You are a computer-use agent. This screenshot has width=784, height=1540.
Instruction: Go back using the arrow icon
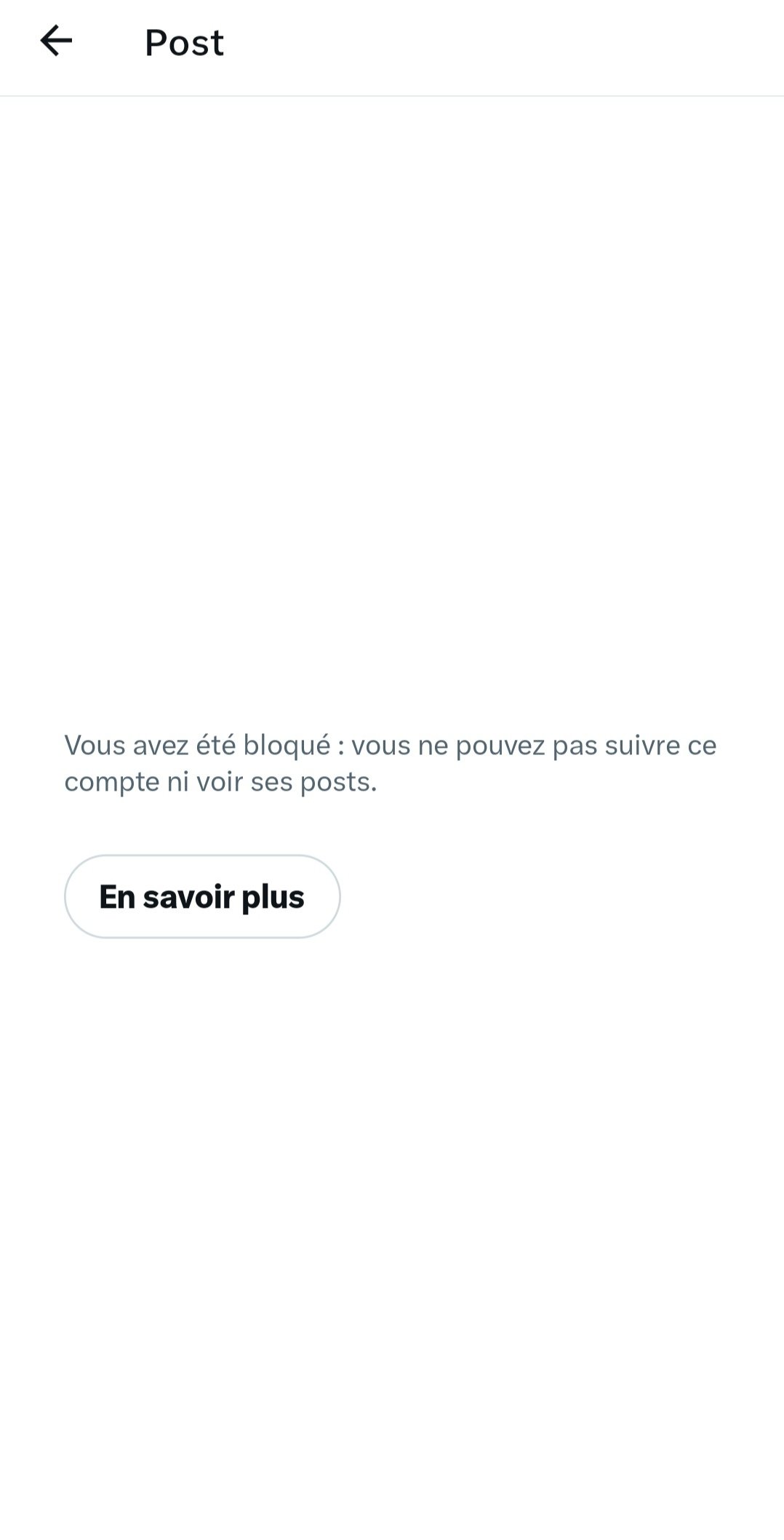coord(56,41)
